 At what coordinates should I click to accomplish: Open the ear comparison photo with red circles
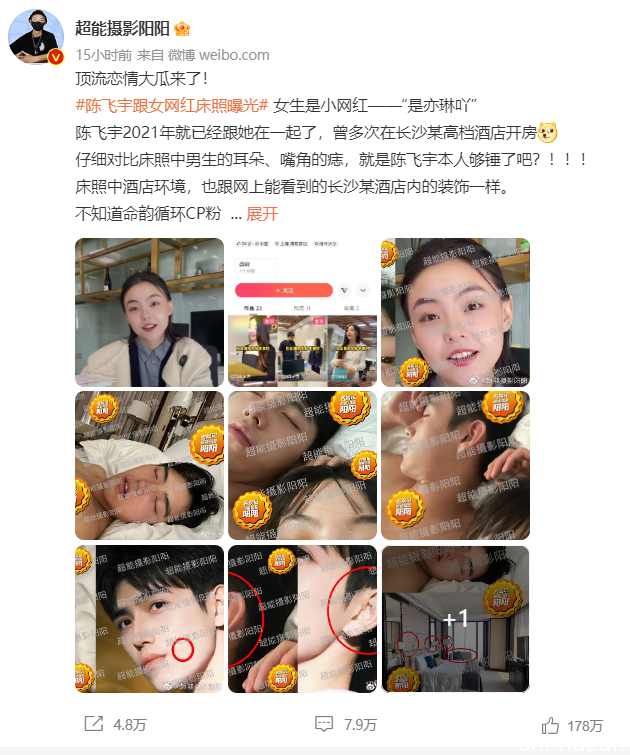point(302,618)
